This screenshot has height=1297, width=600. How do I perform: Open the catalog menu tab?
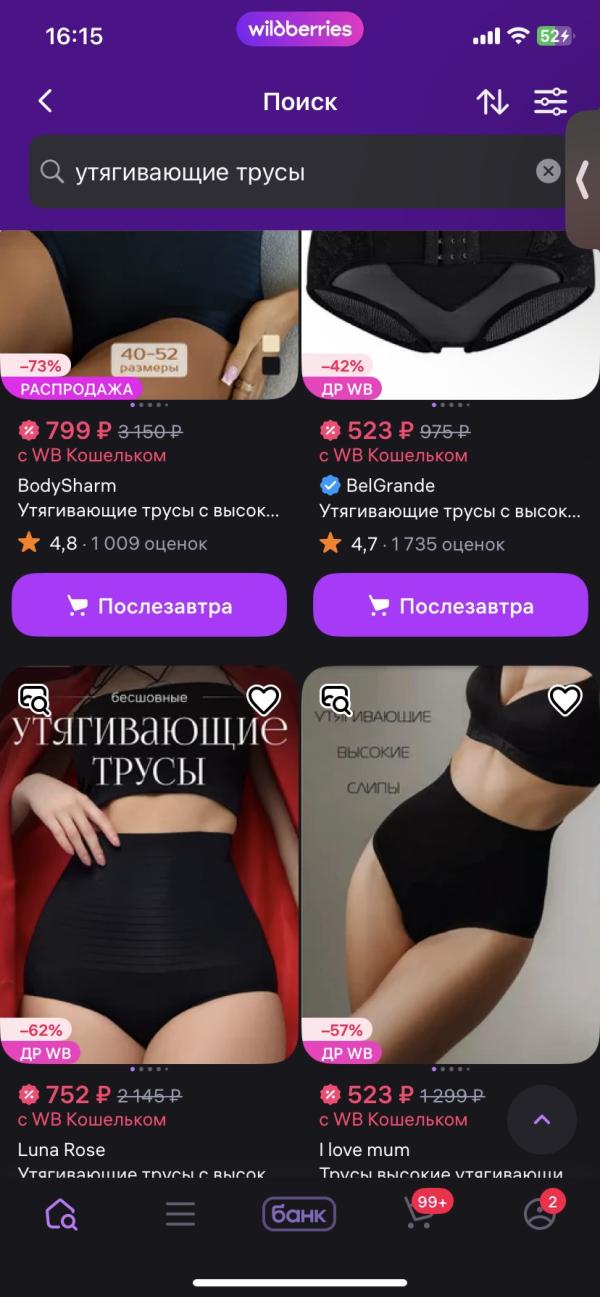[180, 1214]
